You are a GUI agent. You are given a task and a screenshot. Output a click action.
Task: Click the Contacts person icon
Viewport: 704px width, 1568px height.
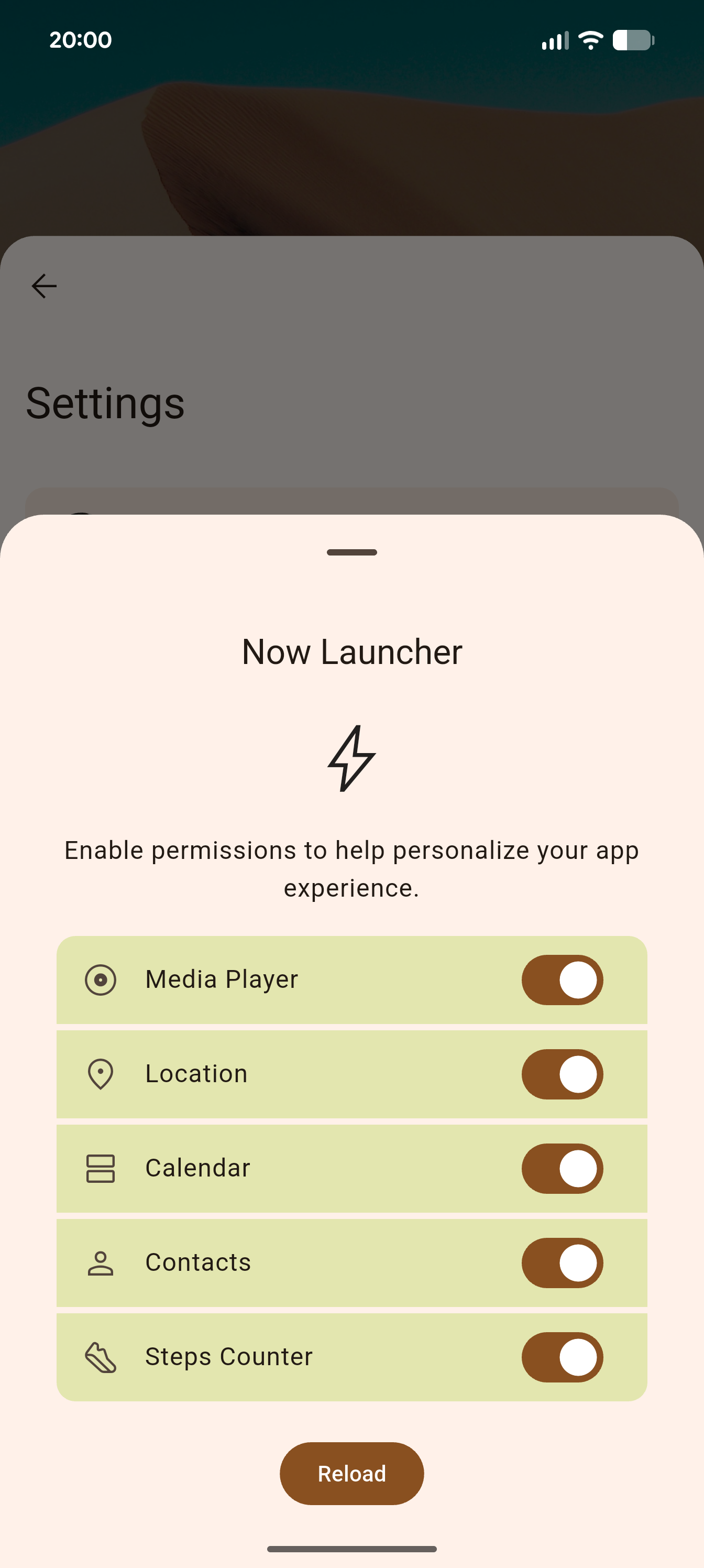101,1262
